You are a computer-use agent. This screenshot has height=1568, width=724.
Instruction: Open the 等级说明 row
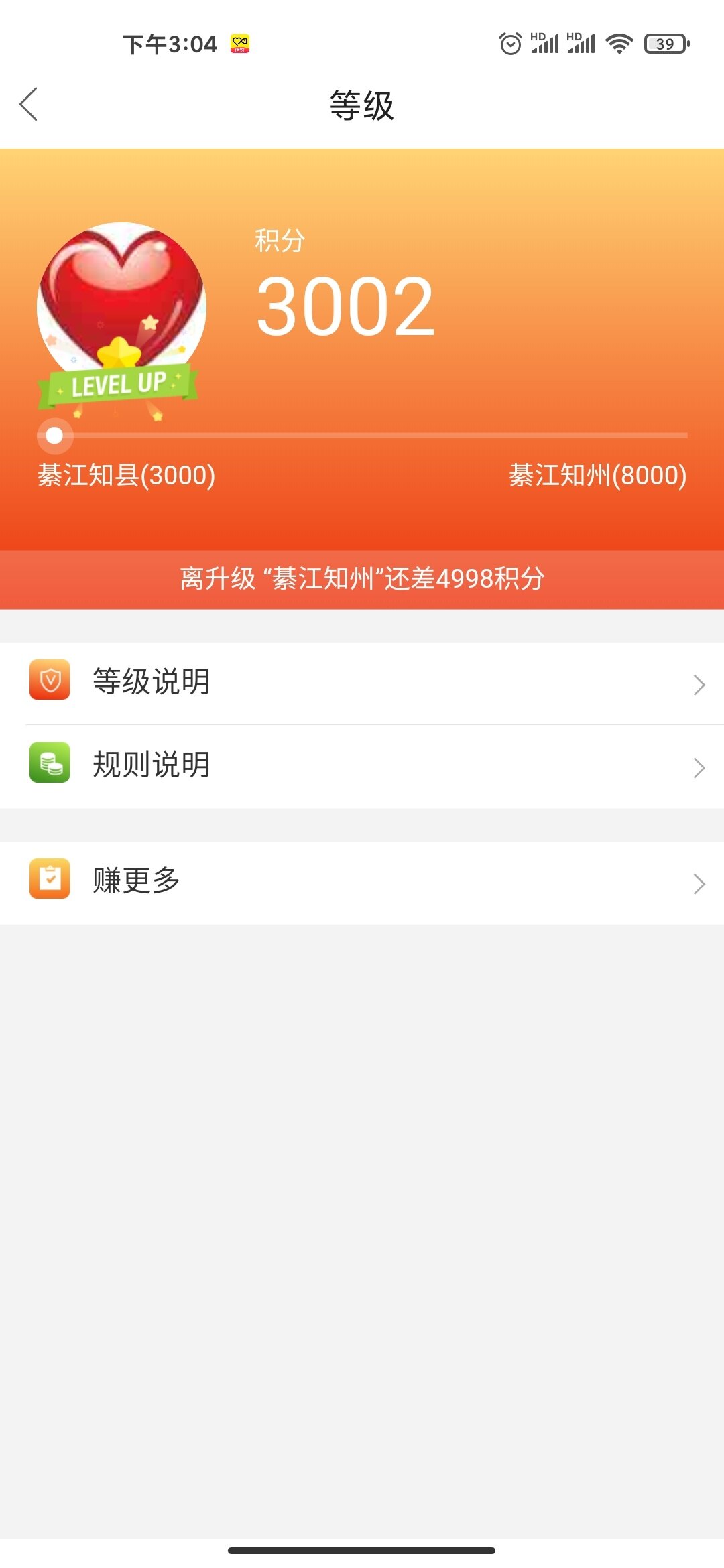(362, 683)
